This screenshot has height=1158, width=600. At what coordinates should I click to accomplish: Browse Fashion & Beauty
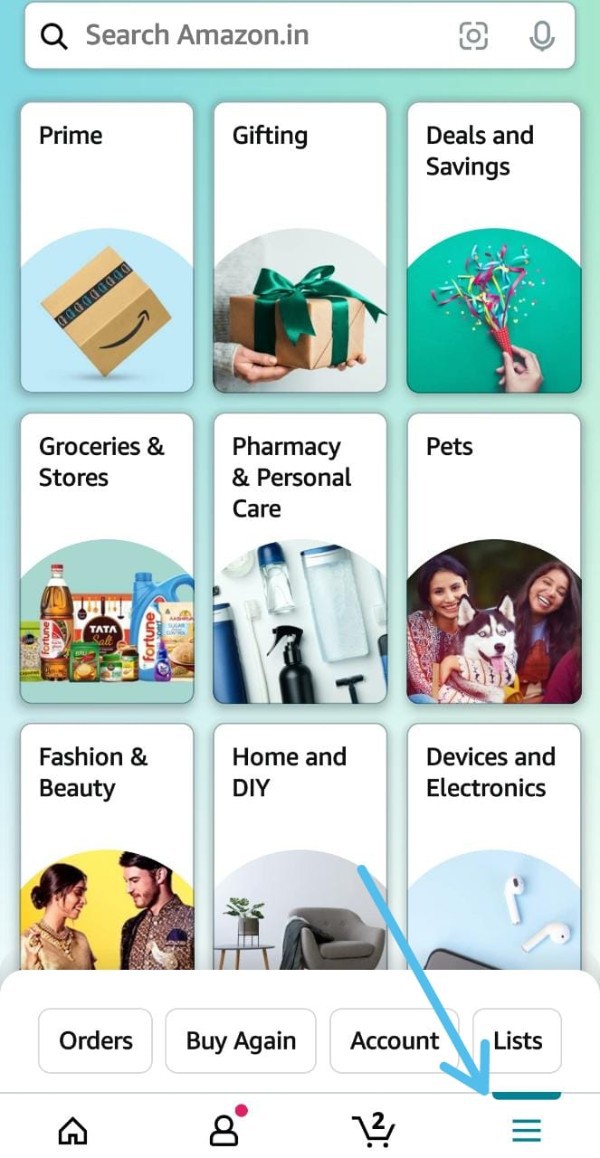tap(106, 850)
